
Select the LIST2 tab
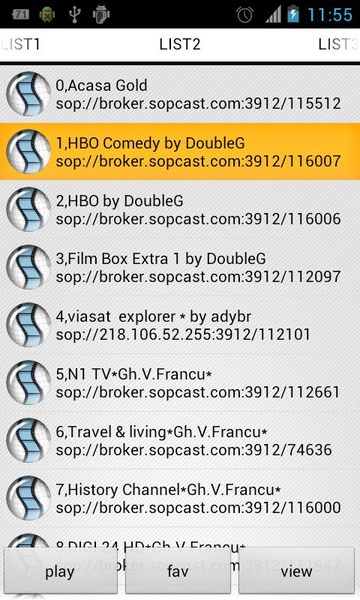pyautogui.click(x=180, y=44)
